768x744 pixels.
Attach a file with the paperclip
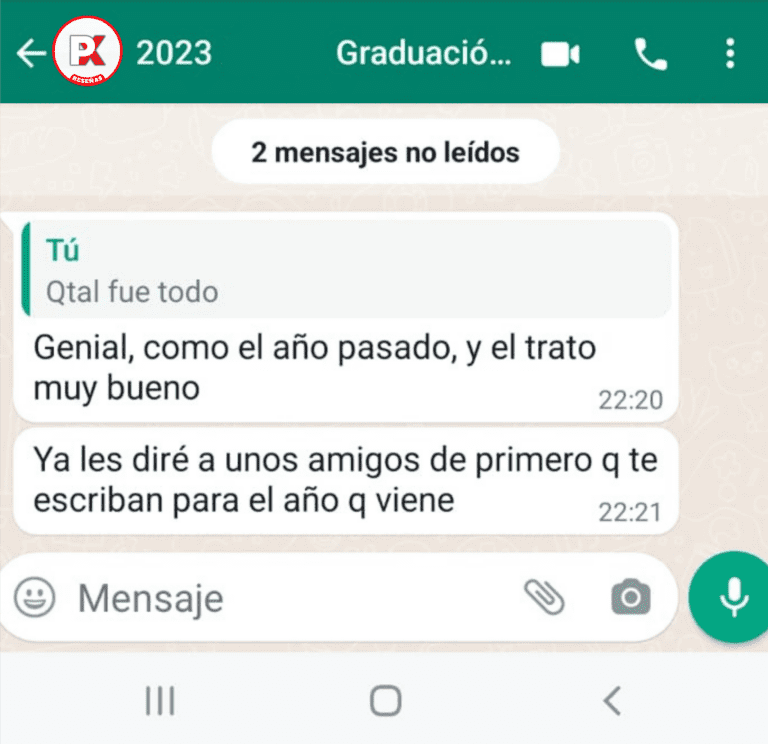click(544, 598)
